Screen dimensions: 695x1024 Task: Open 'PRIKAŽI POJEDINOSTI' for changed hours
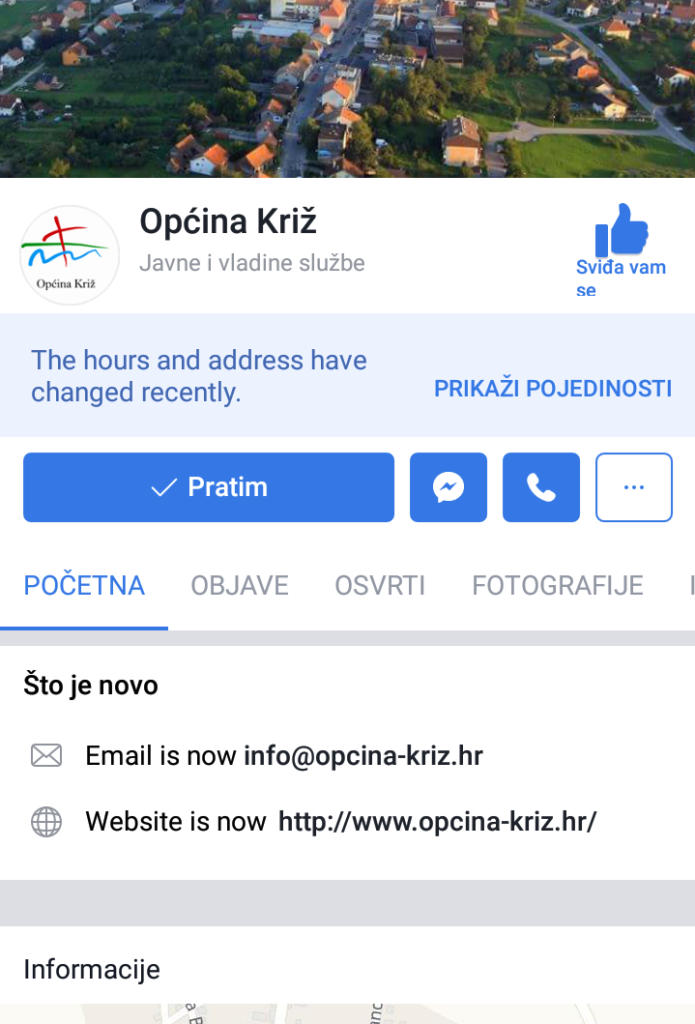tap(552, 389)
